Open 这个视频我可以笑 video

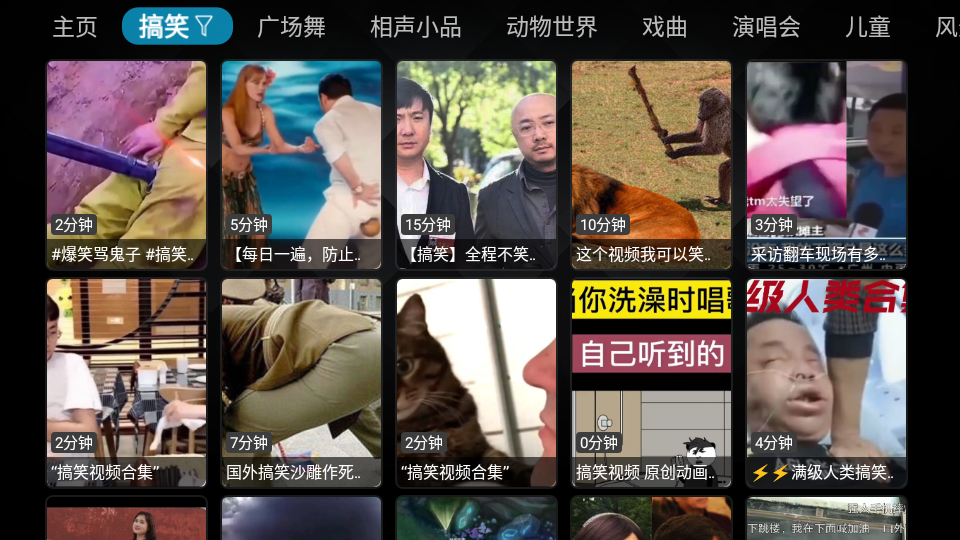tap(651, 165)
